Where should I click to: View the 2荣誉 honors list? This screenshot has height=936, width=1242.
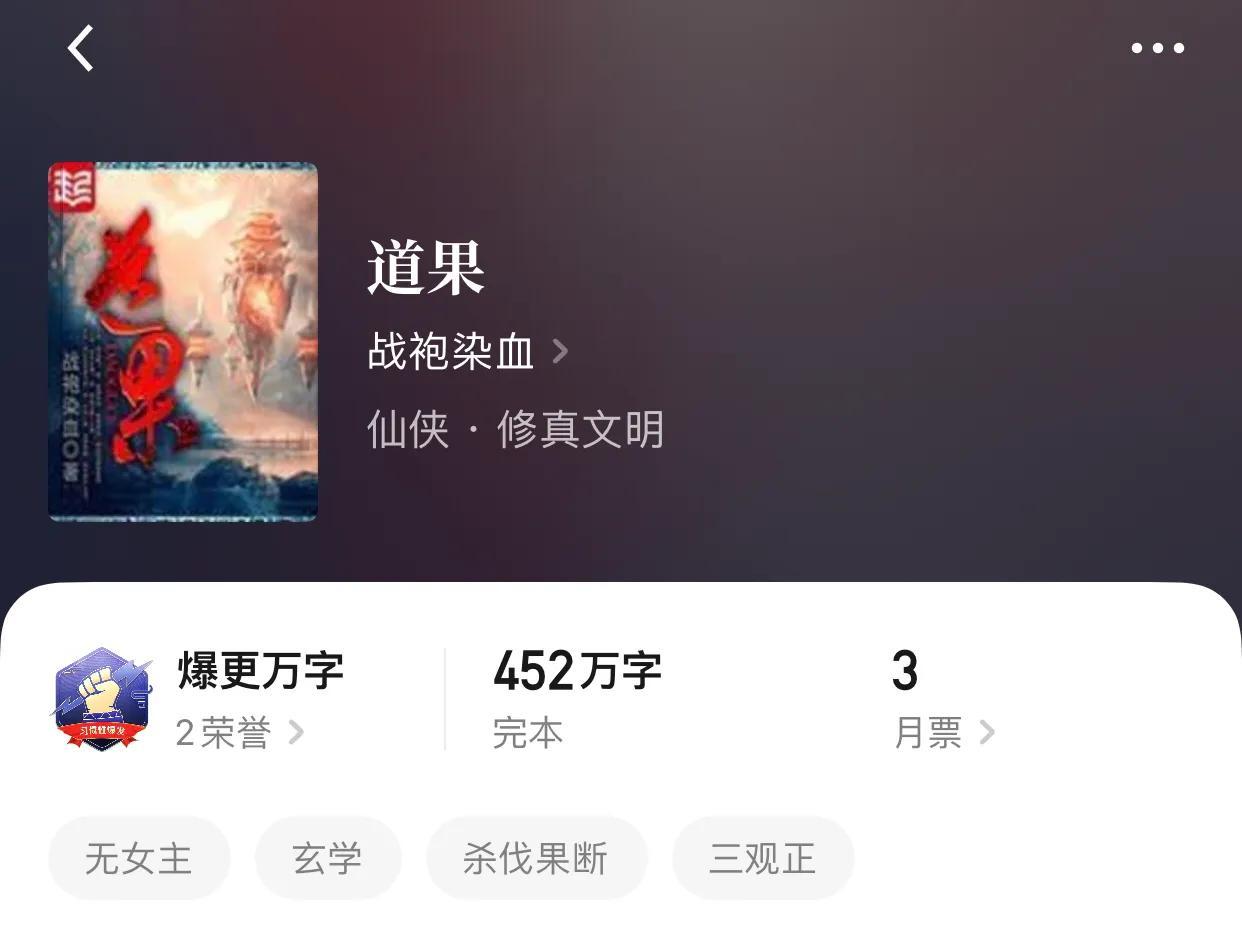pos(239,733)
